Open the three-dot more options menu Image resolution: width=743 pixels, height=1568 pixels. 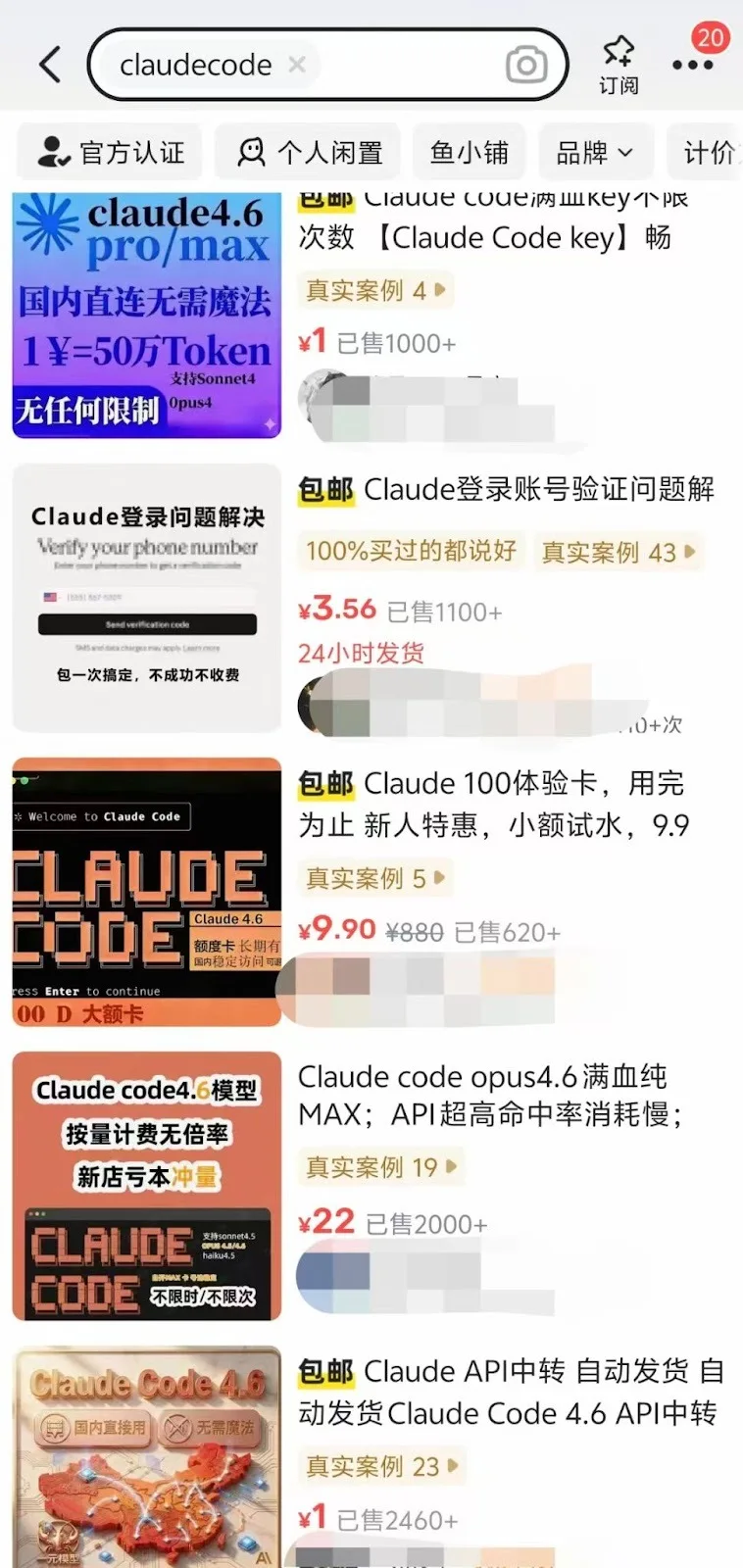693,65
